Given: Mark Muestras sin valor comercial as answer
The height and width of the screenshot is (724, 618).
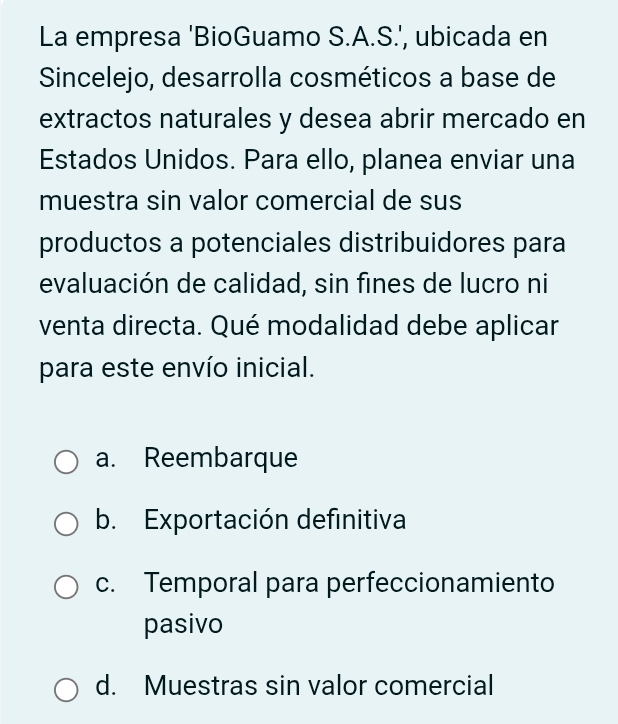Looking at the screenshot, I should 66,689.
